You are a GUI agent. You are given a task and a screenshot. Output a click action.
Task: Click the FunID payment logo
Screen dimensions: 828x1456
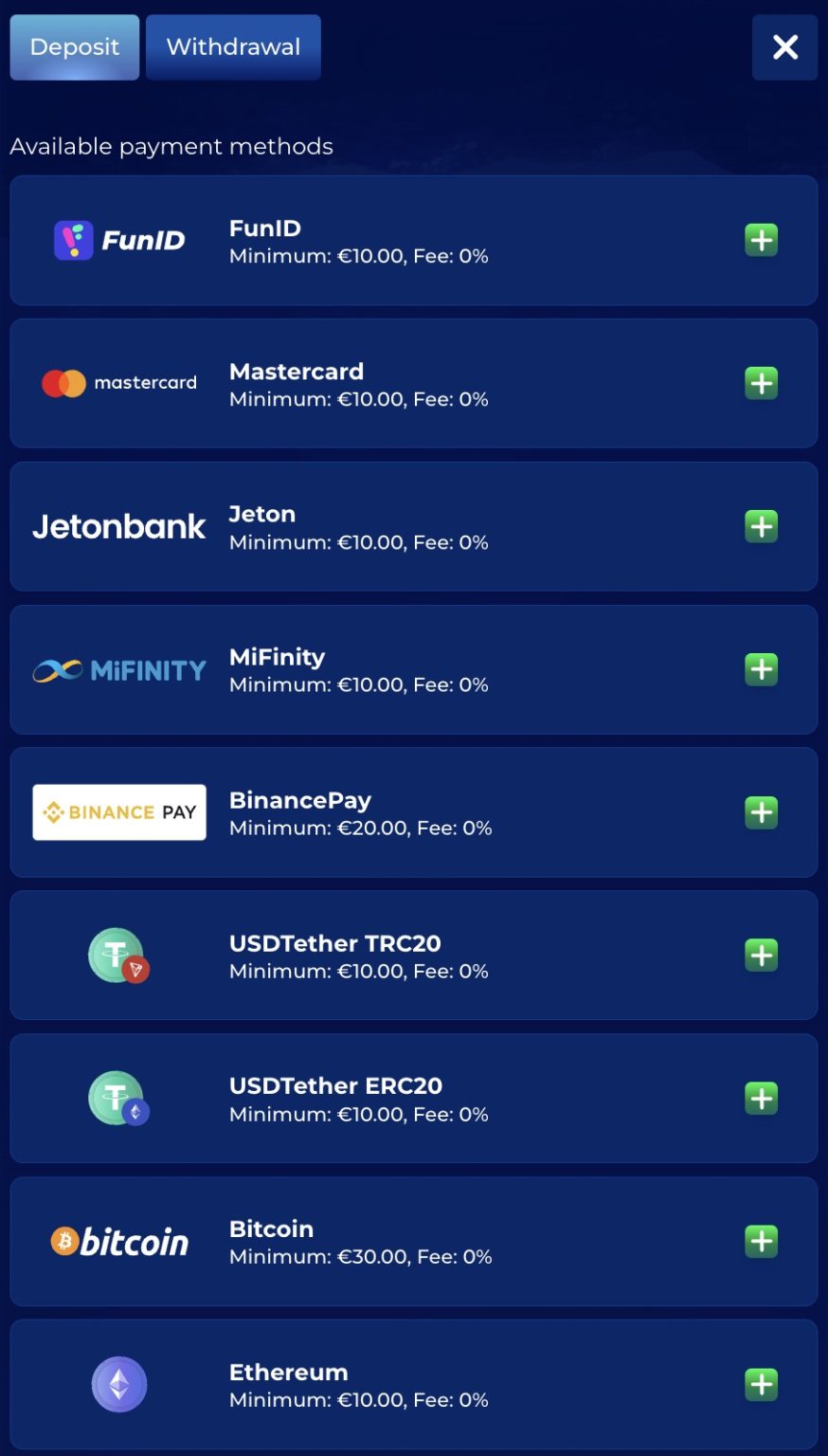(x=118, y=240)
